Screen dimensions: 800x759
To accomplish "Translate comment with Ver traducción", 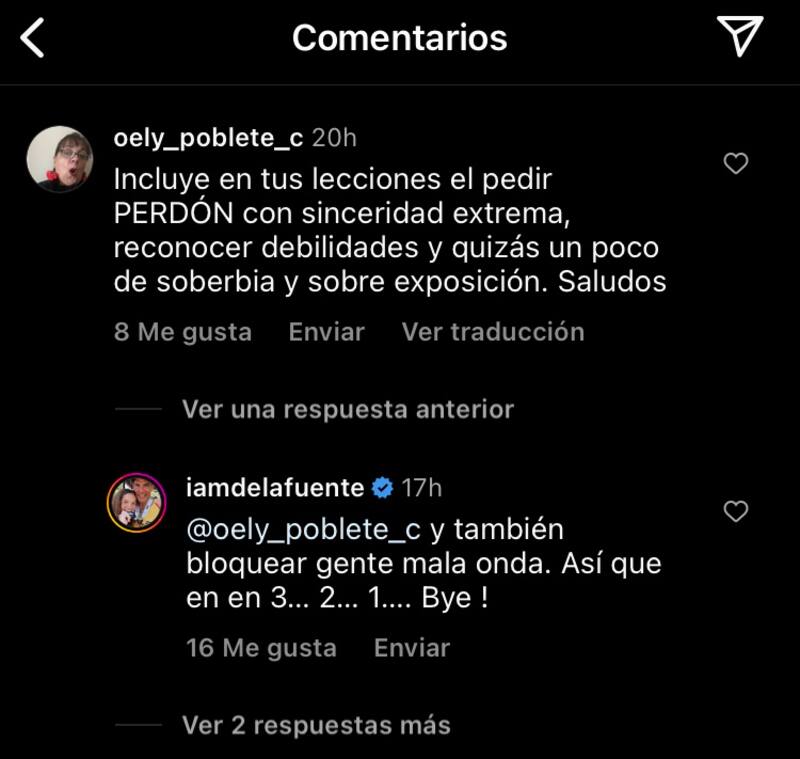I will tap(493, 332).
